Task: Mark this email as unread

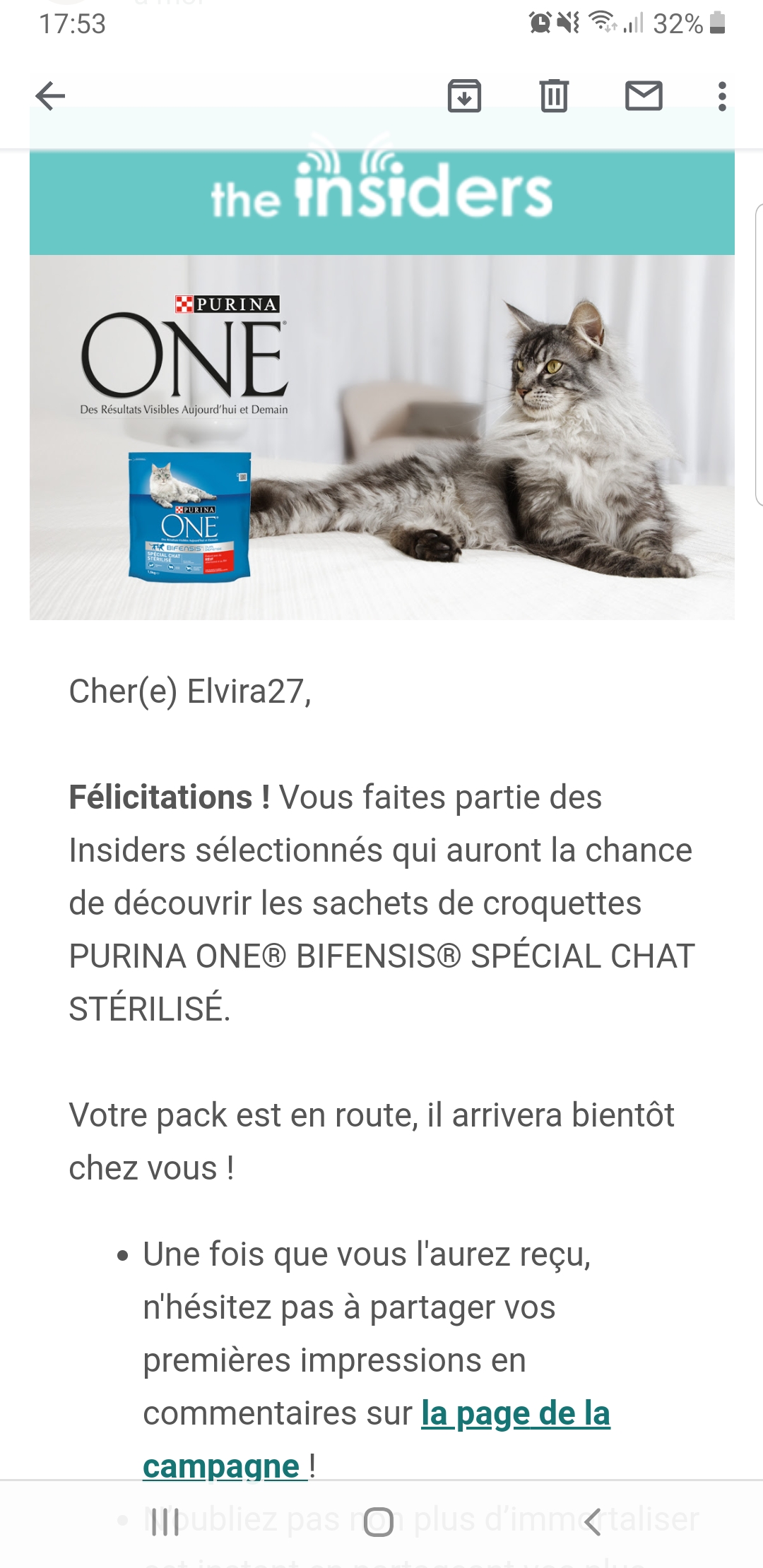Action: coord(644,96)
